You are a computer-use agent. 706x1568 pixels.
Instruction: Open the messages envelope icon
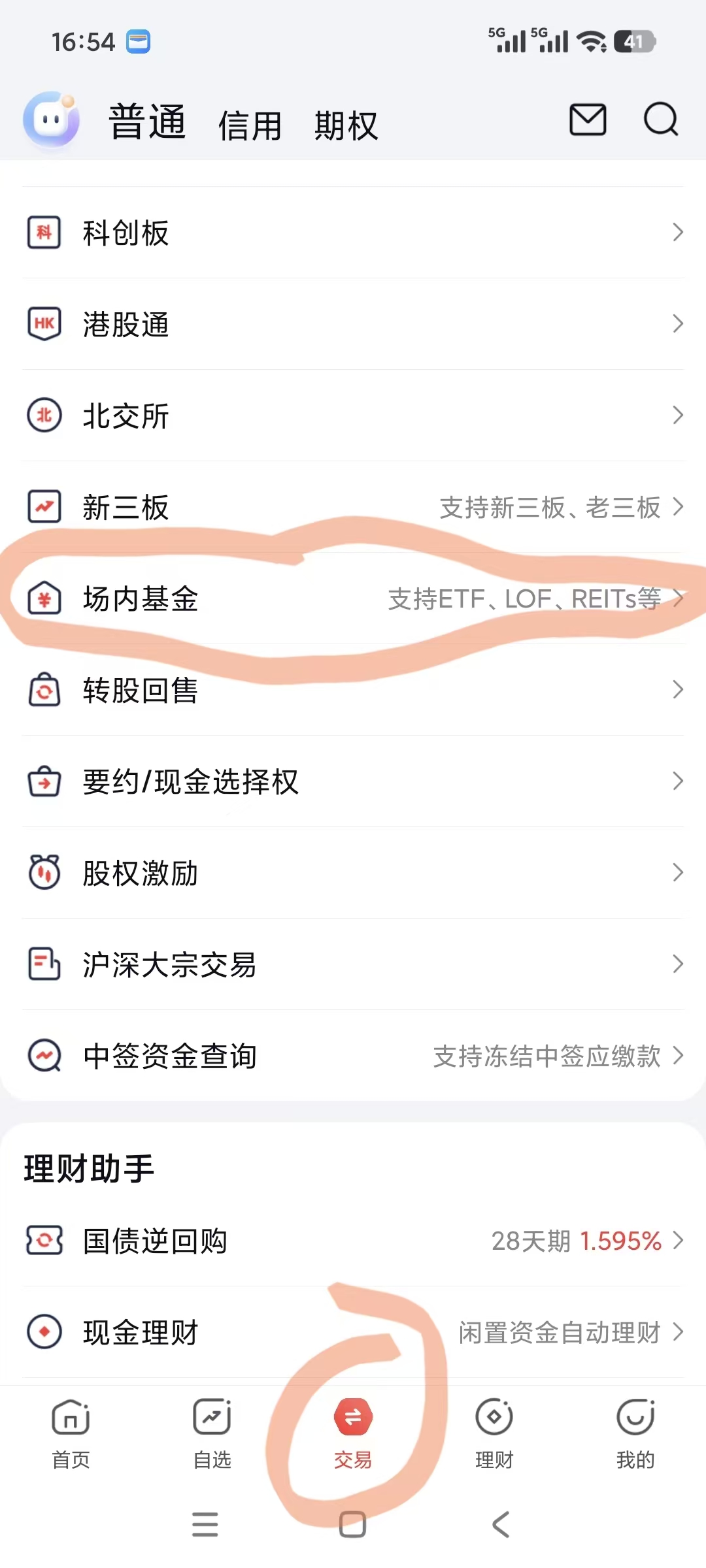pyautogui.click(x=588, y=120)
